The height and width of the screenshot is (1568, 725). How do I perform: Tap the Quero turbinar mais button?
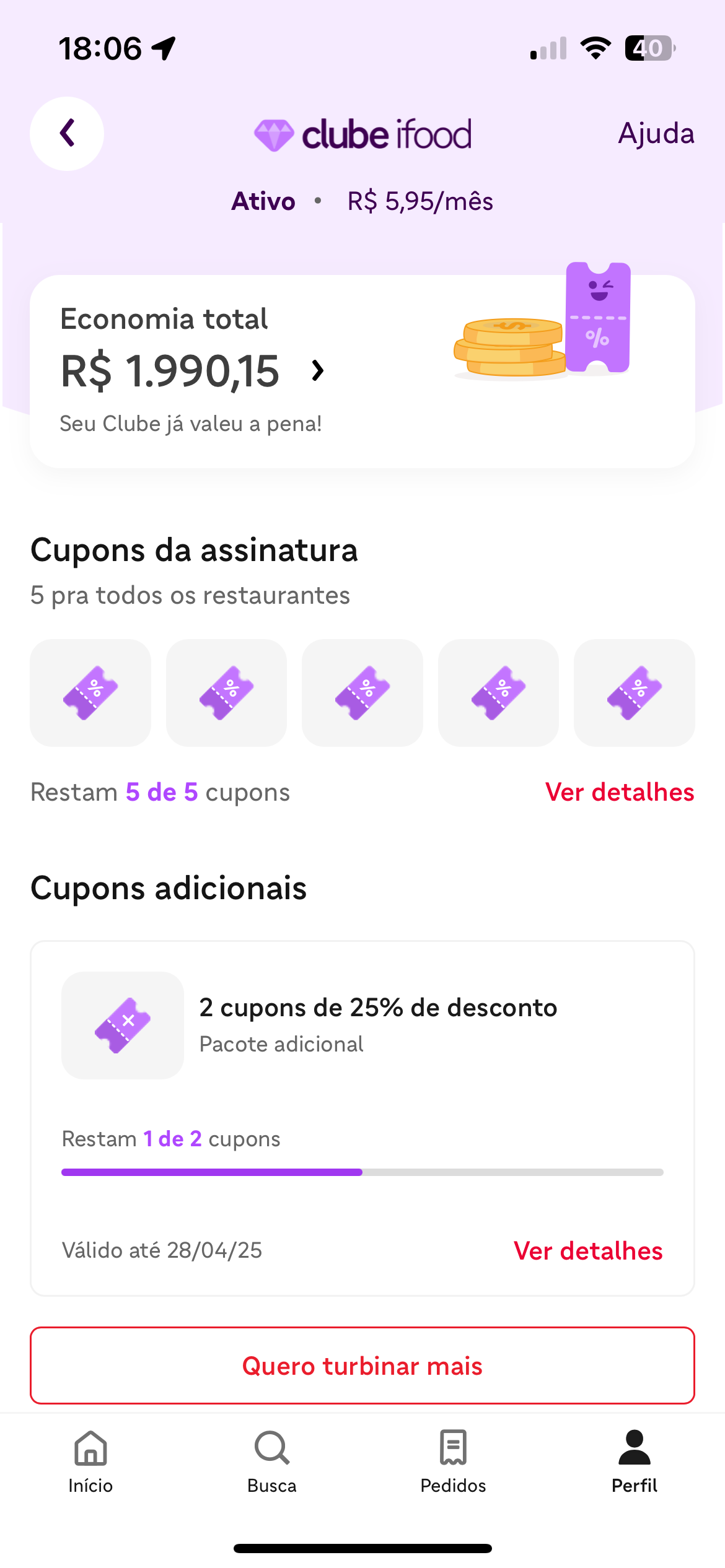click(x=362, y=1365)
